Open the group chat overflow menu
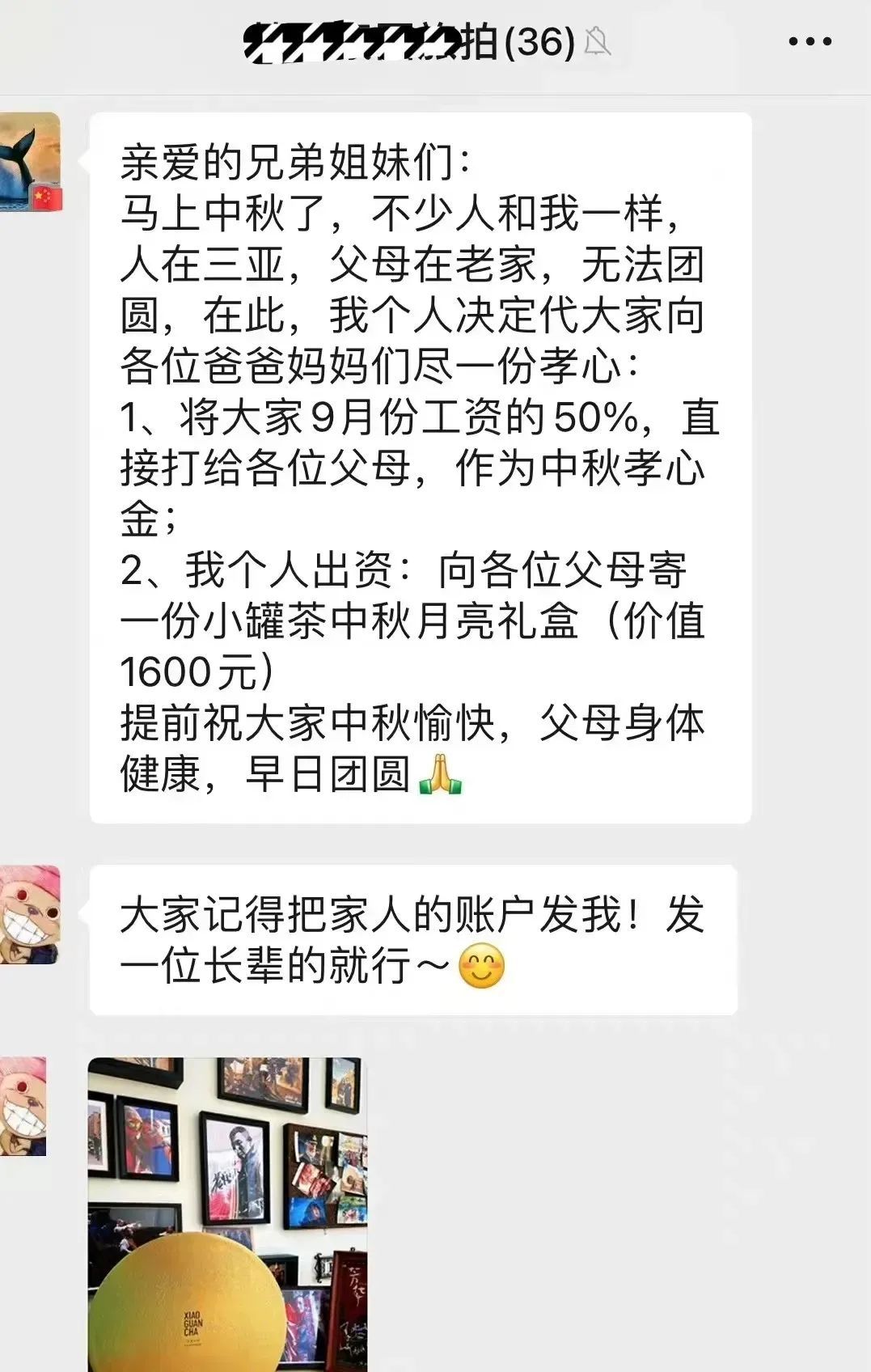The image size is (871, 1372). coord(810,42)
